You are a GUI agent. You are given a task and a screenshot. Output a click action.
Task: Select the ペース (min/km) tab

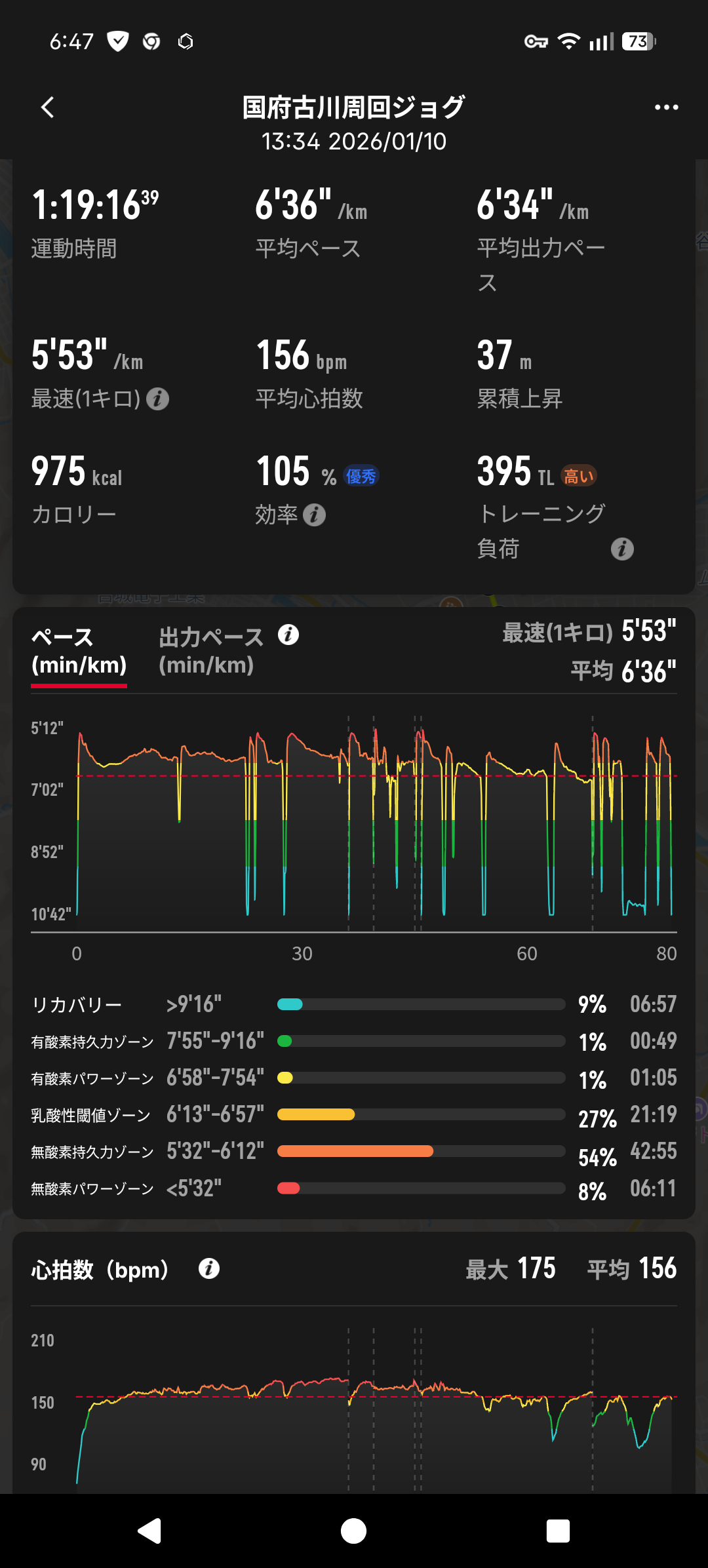click(79, 650)
